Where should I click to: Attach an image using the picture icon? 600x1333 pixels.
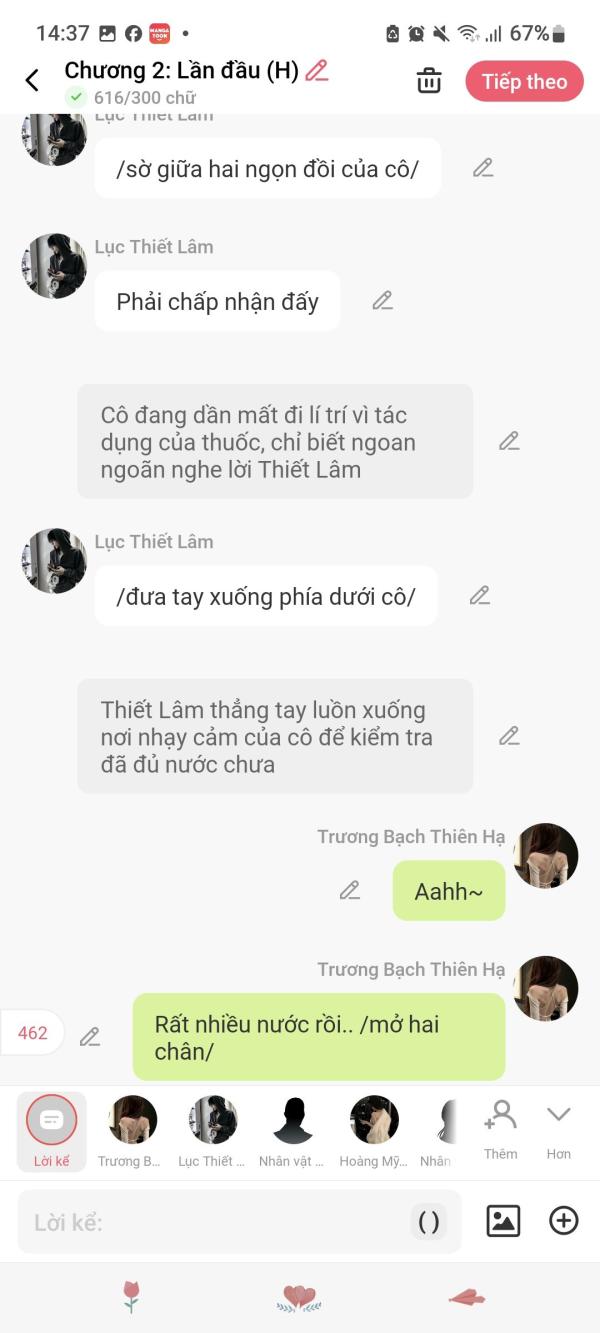(x=503, y=1221)
